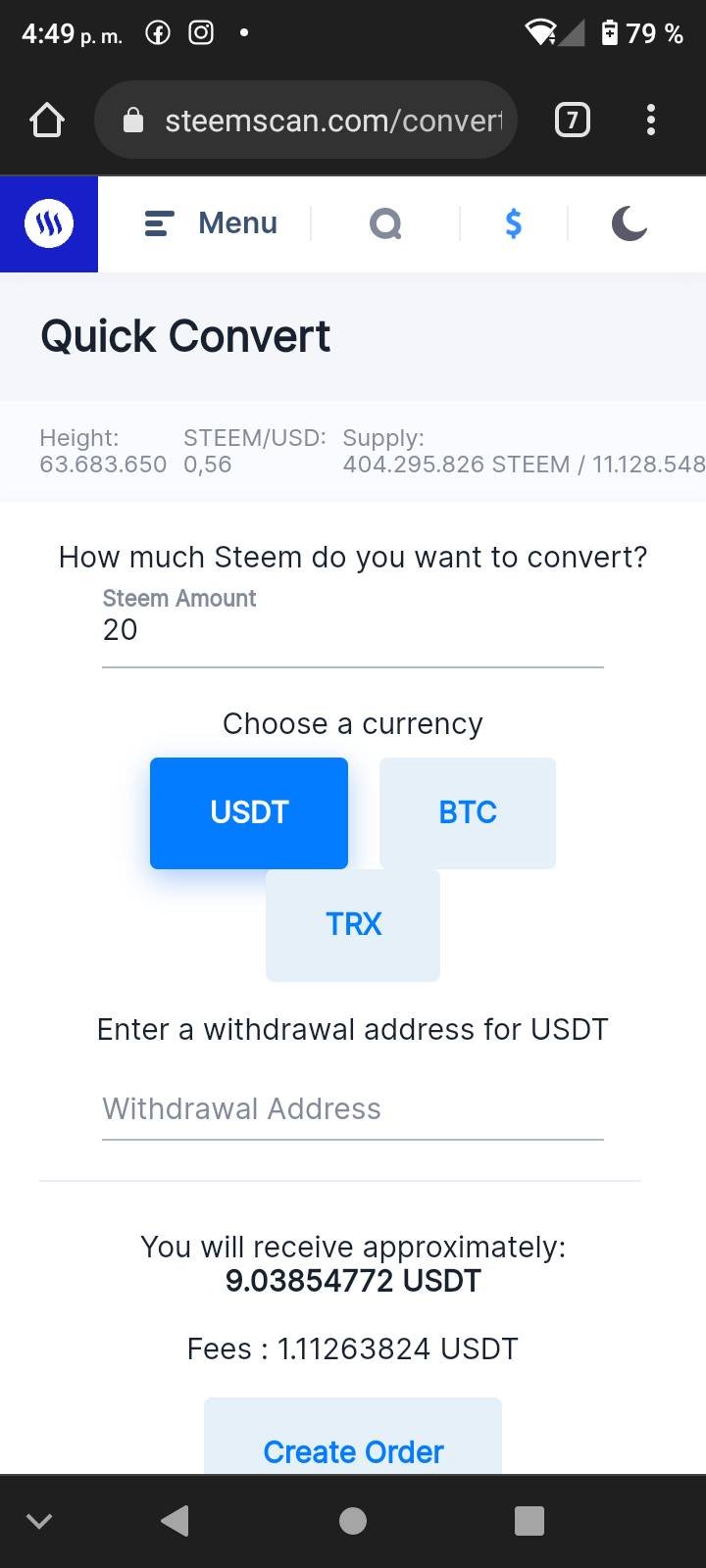Toggle dark mode with the moon icon

pos(629,223)
